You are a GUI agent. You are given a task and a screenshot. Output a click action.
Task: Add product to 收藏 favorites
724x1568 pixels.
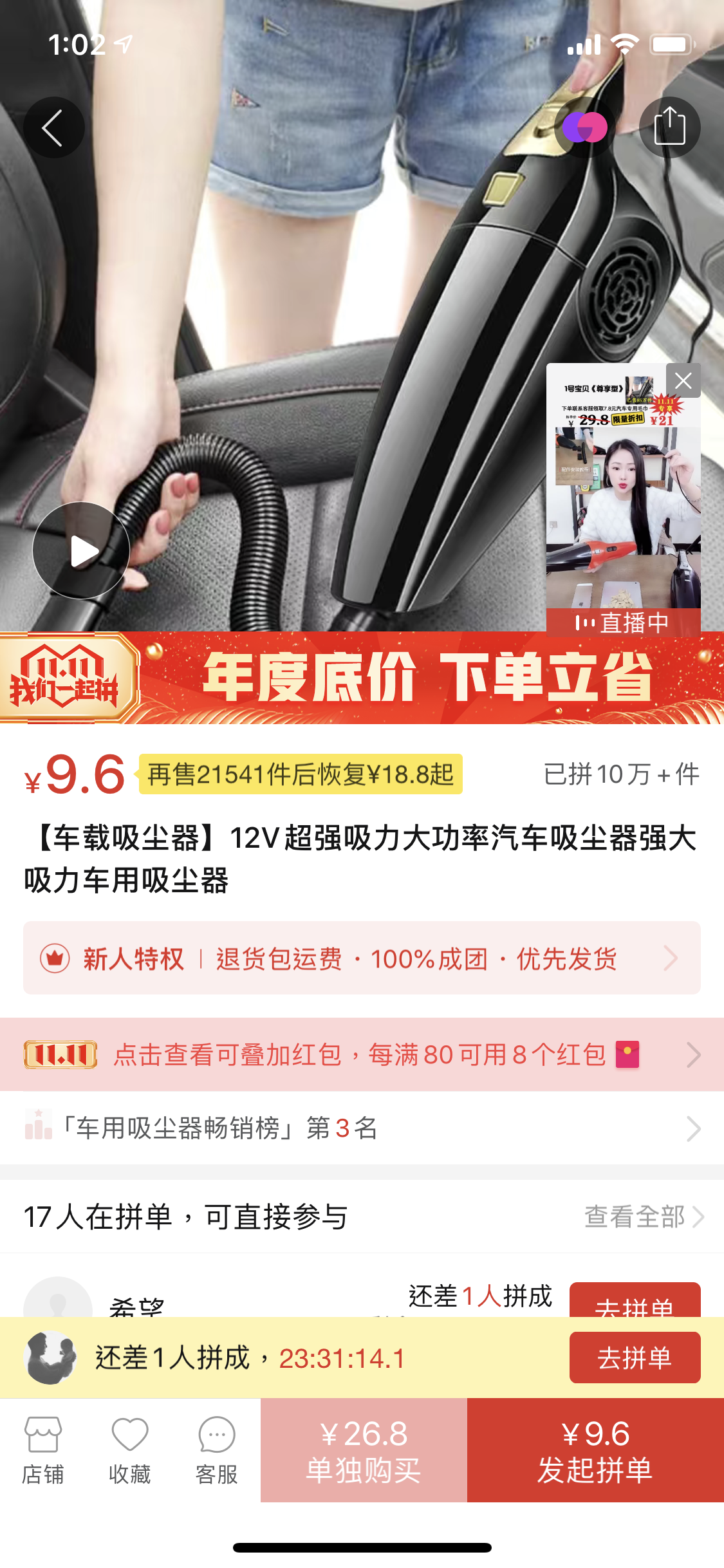[x=130, y=1450]
